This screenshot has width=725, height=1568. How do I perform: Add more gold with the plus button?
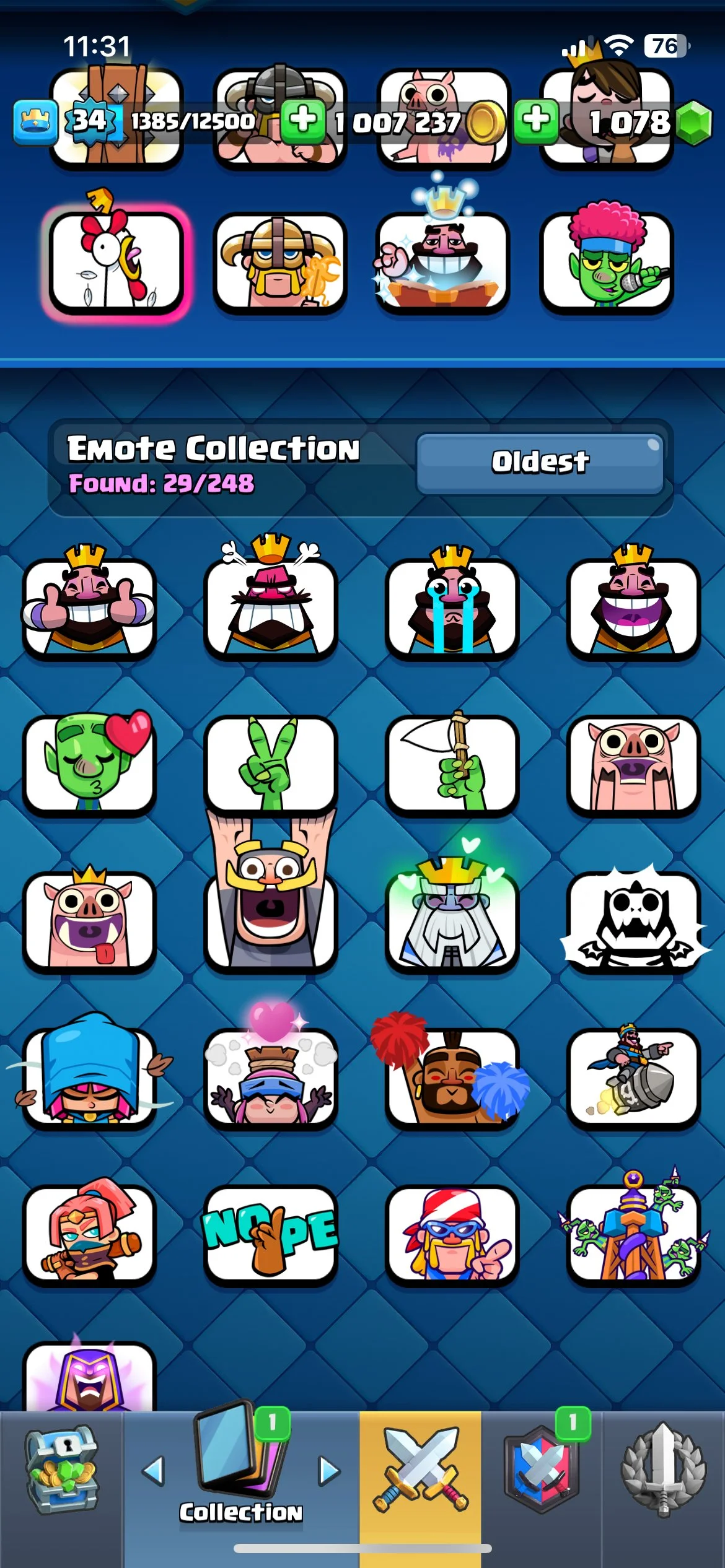(303, 120)
